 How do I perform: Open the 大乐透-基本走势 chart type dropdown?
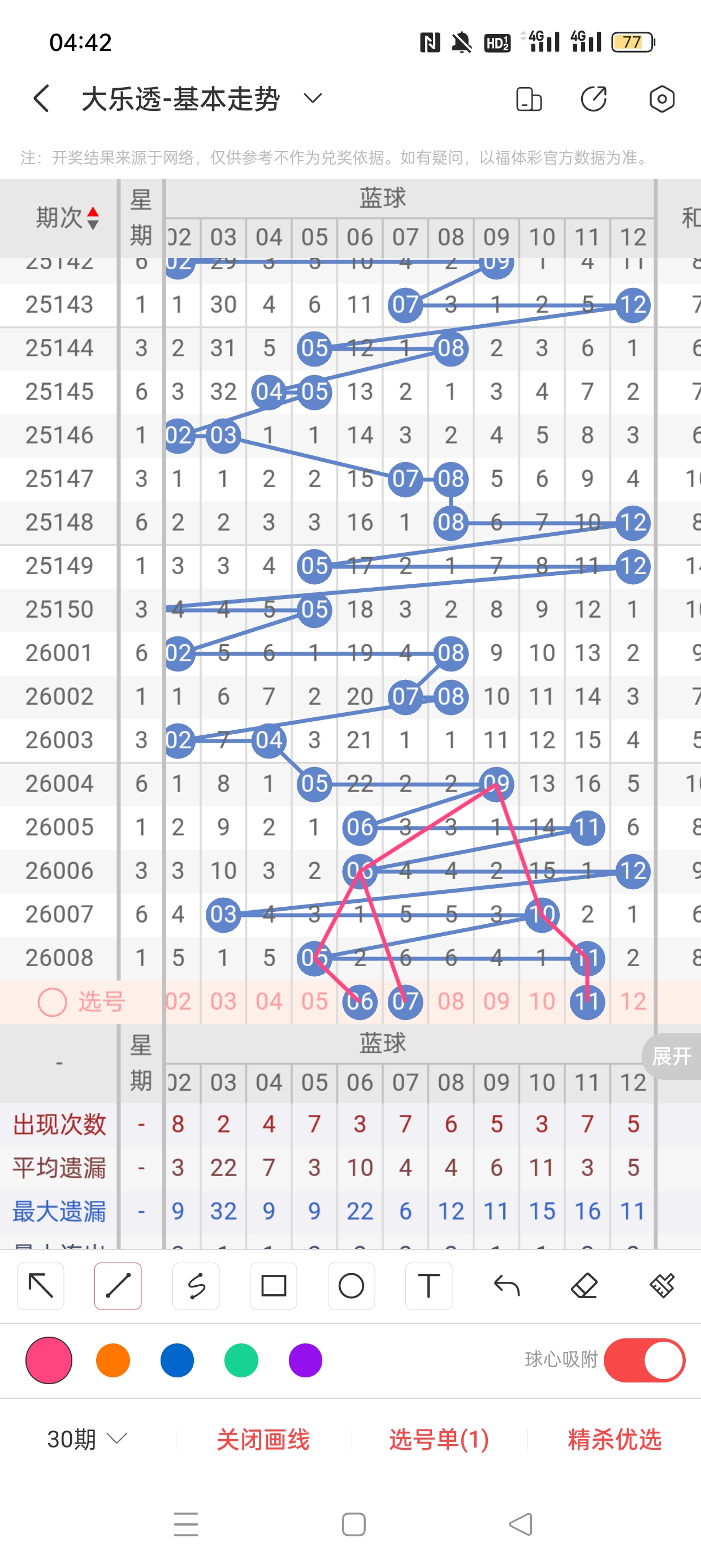pos(312,98)
